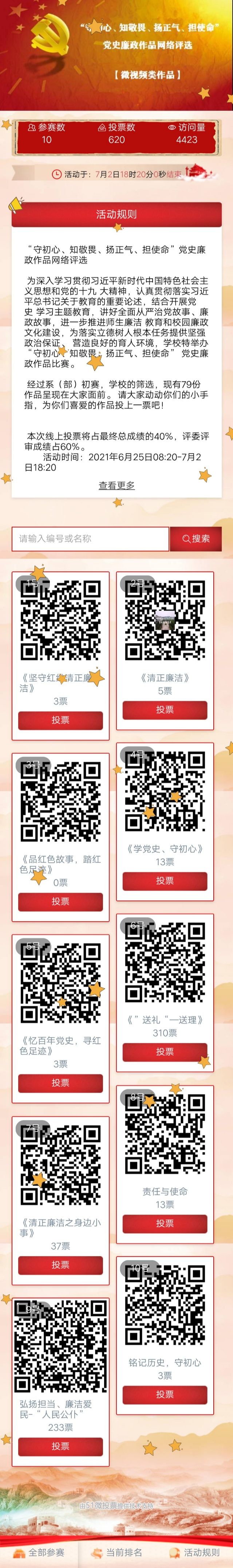Screen dimensions: 233x1568
Task: Open entry 4 《学党史、守初心》 QR card
Action: click(165, 791)
